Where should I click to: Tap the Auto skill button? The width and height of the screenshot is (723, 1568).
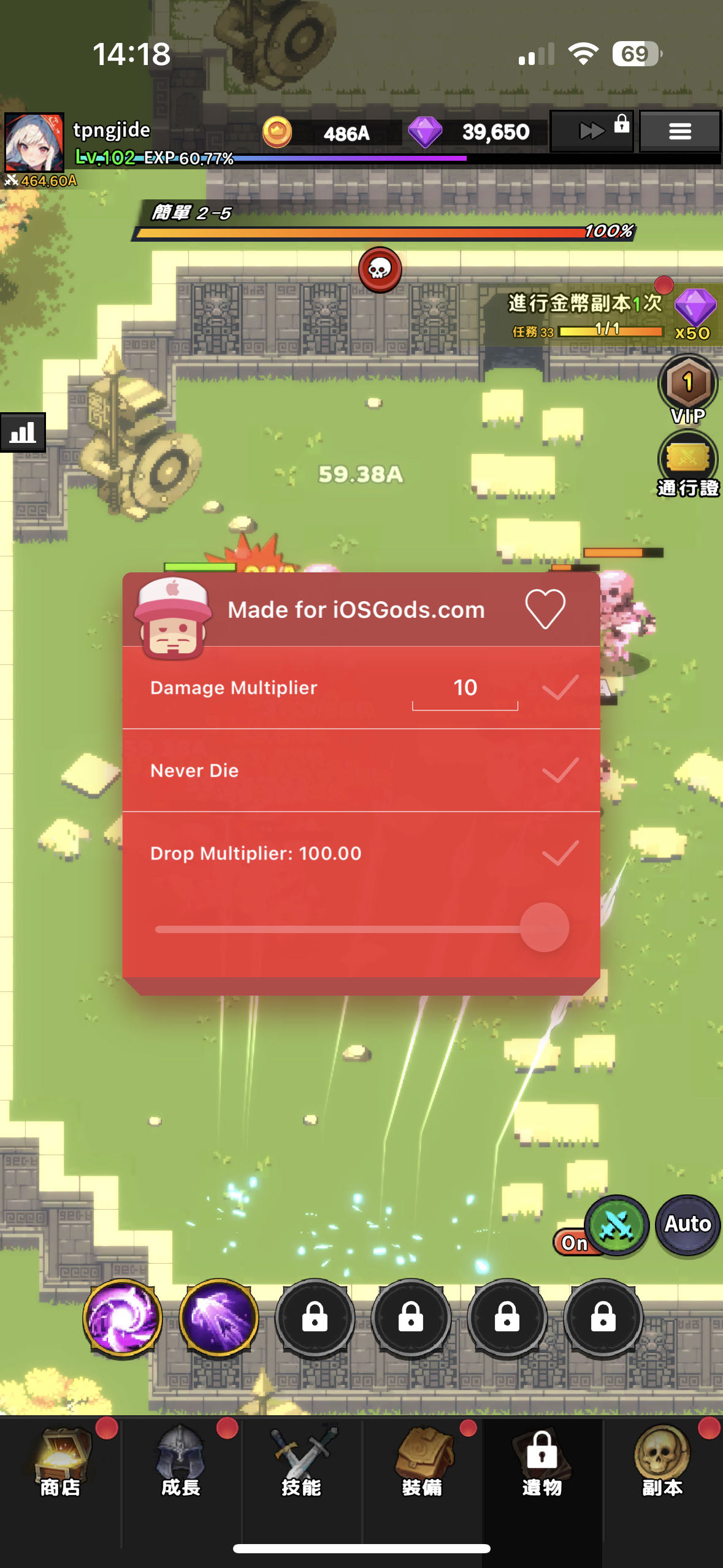687,1224
